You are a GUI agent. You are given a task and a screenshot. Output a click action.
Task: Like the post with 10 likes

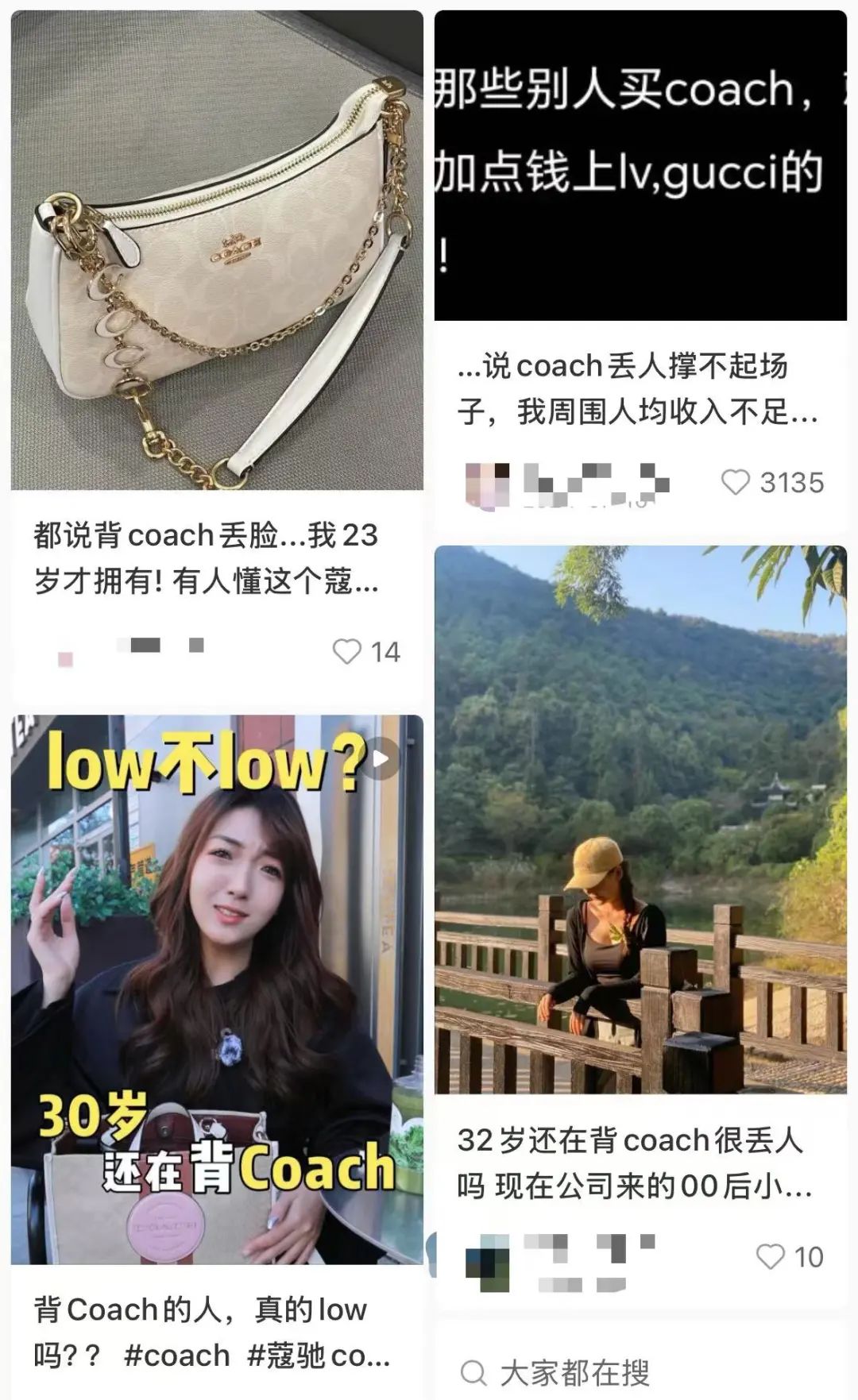point(770,1257)
